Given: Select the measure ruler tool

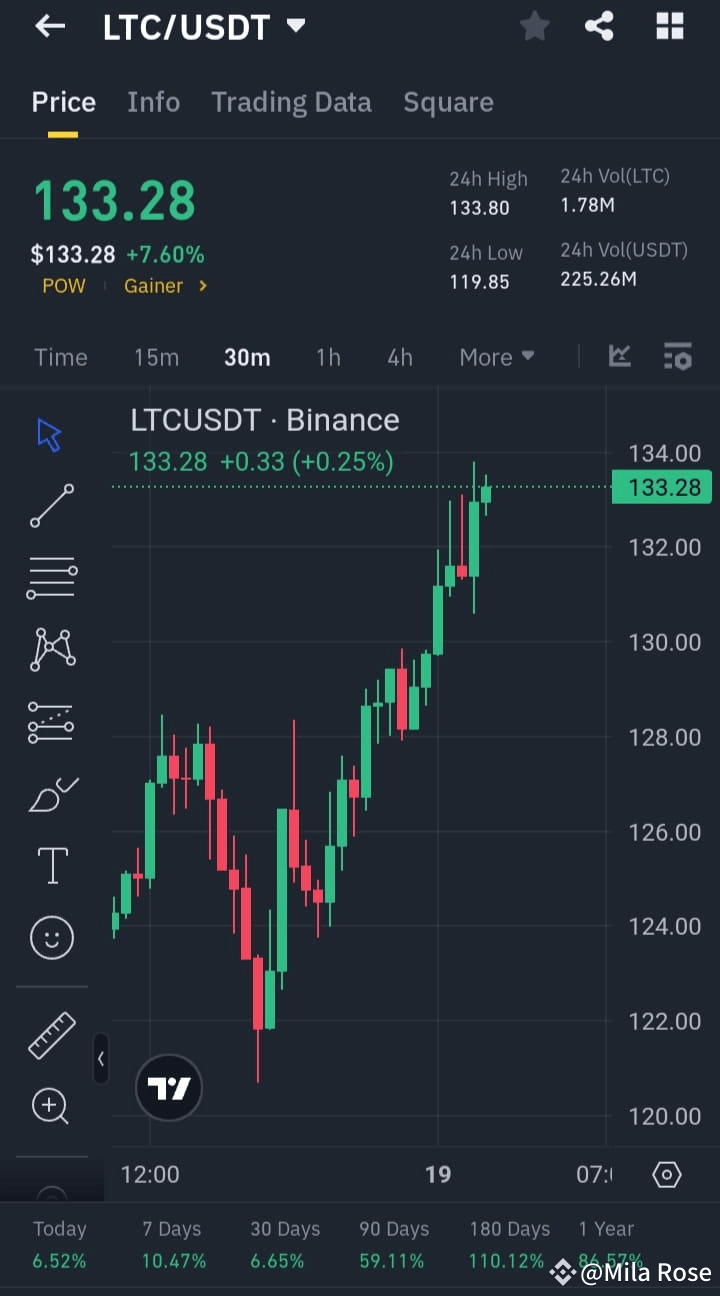Looking at the screenshot, I should coord(50,1035).
